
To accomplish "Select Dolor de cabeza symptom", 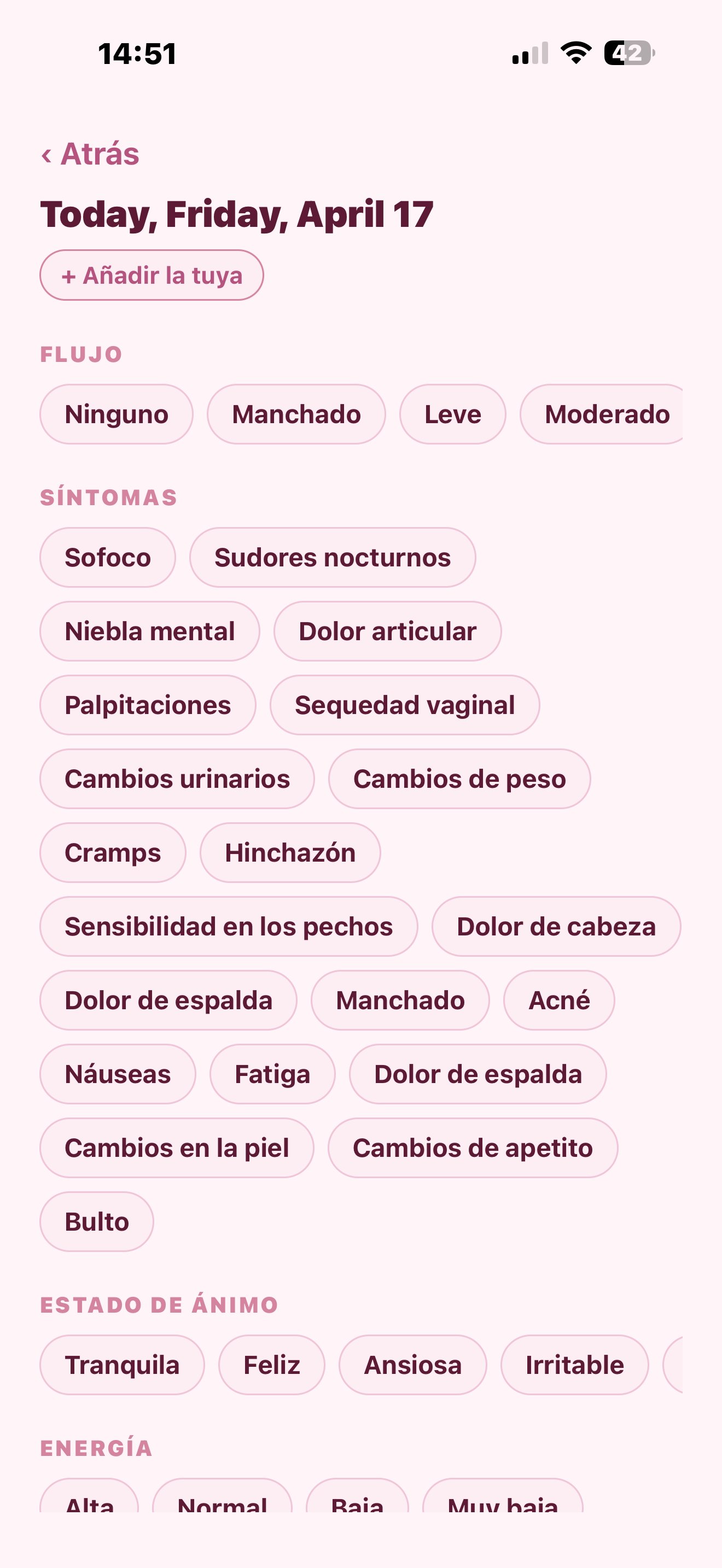I will click(x=556, y=927).
